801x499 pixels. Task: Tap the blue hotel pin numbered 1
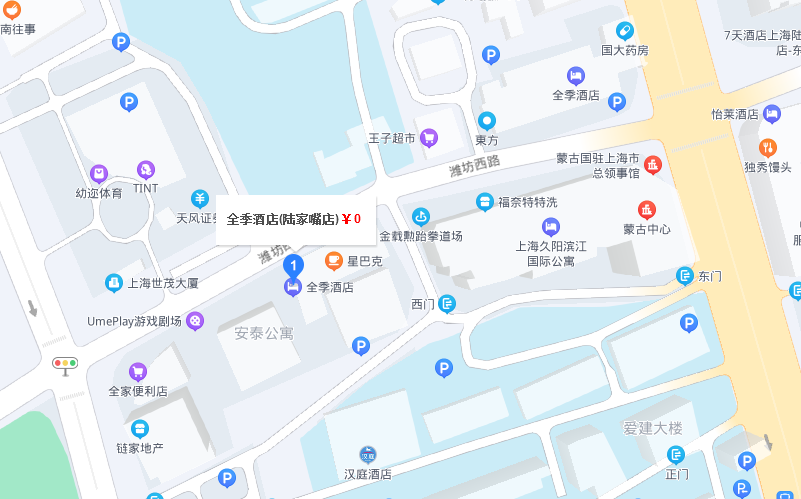[294, 265]
